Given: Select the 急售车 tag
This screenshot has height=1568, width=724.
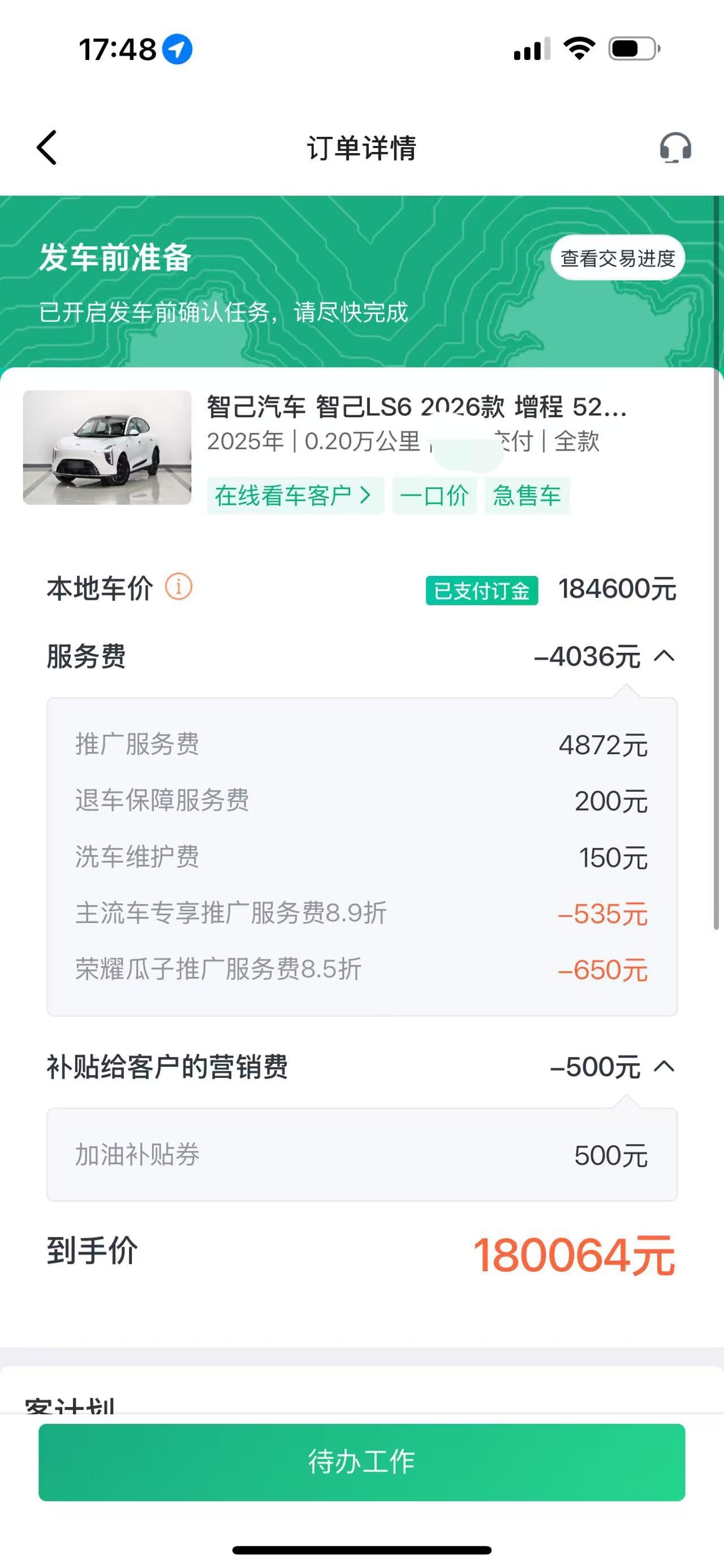Looking at the screenshot, I should 526,496.
